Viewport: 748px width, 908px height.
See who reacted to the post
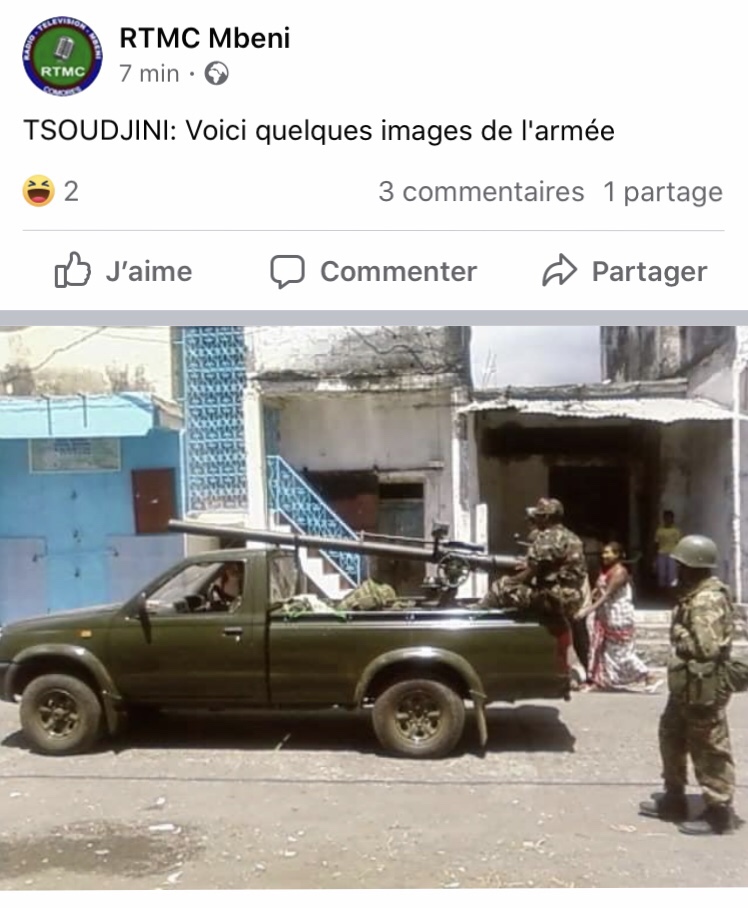[x=50, y=192]
